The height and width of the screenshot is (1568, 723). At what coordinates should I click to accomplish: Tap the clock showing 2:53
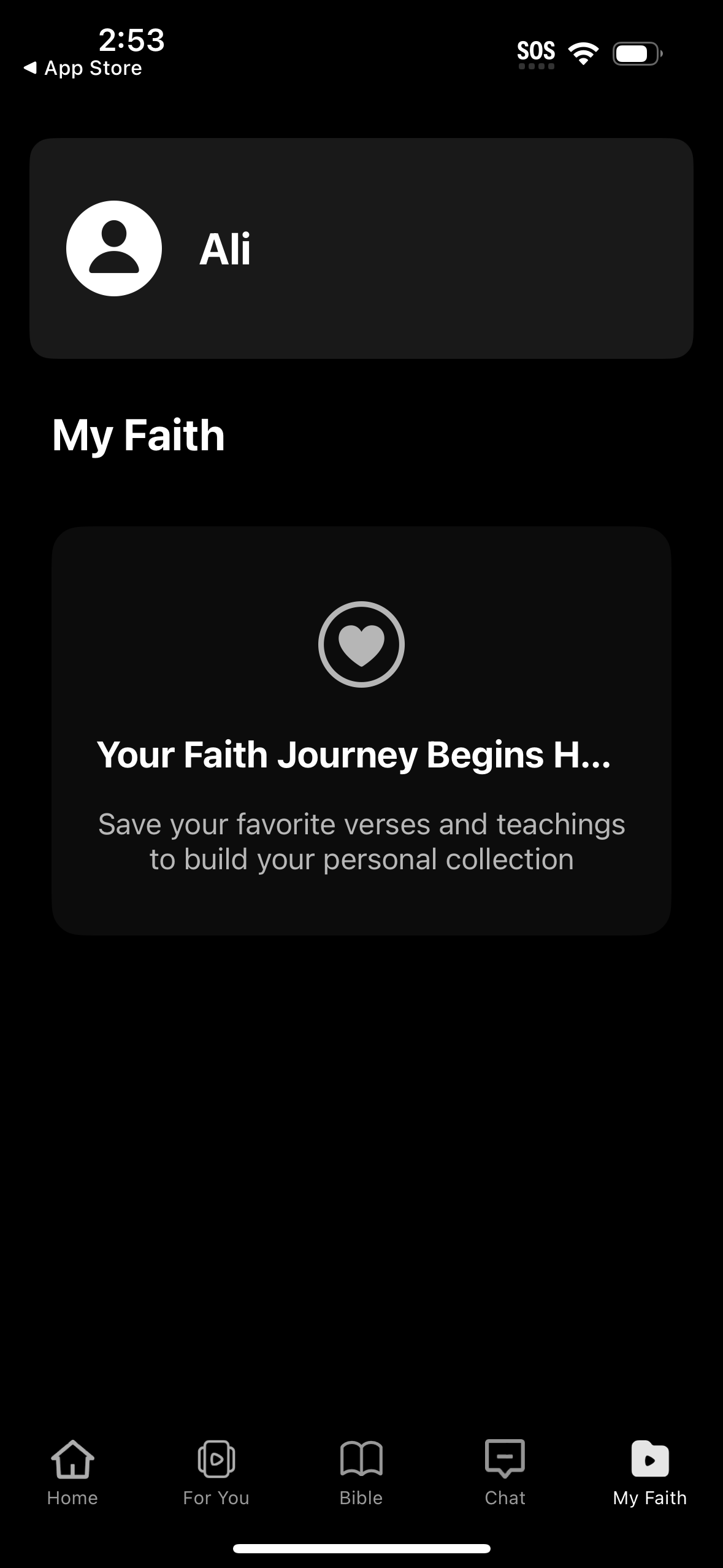(130, 40)
